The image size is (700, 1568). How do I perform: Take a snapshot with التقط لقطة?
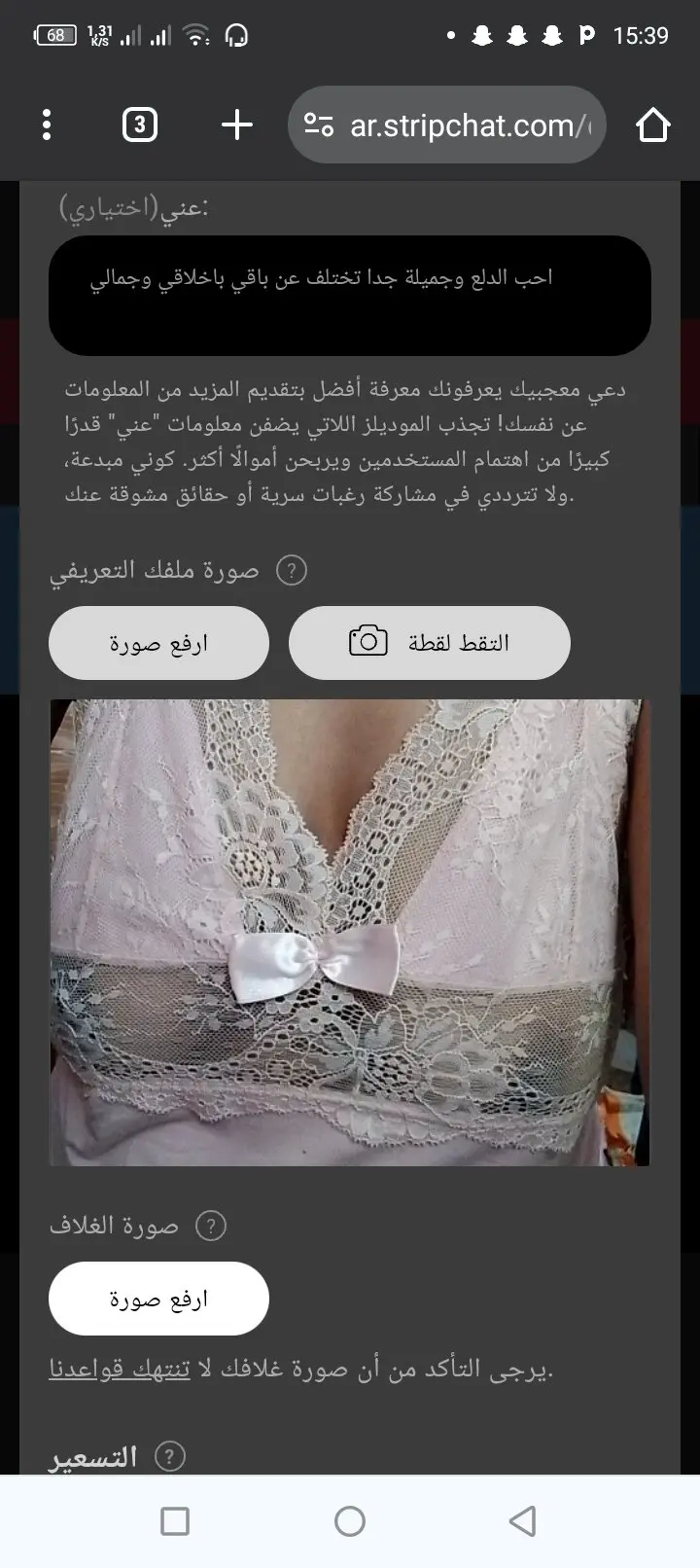pyautogui.click(x=429, y=643)
